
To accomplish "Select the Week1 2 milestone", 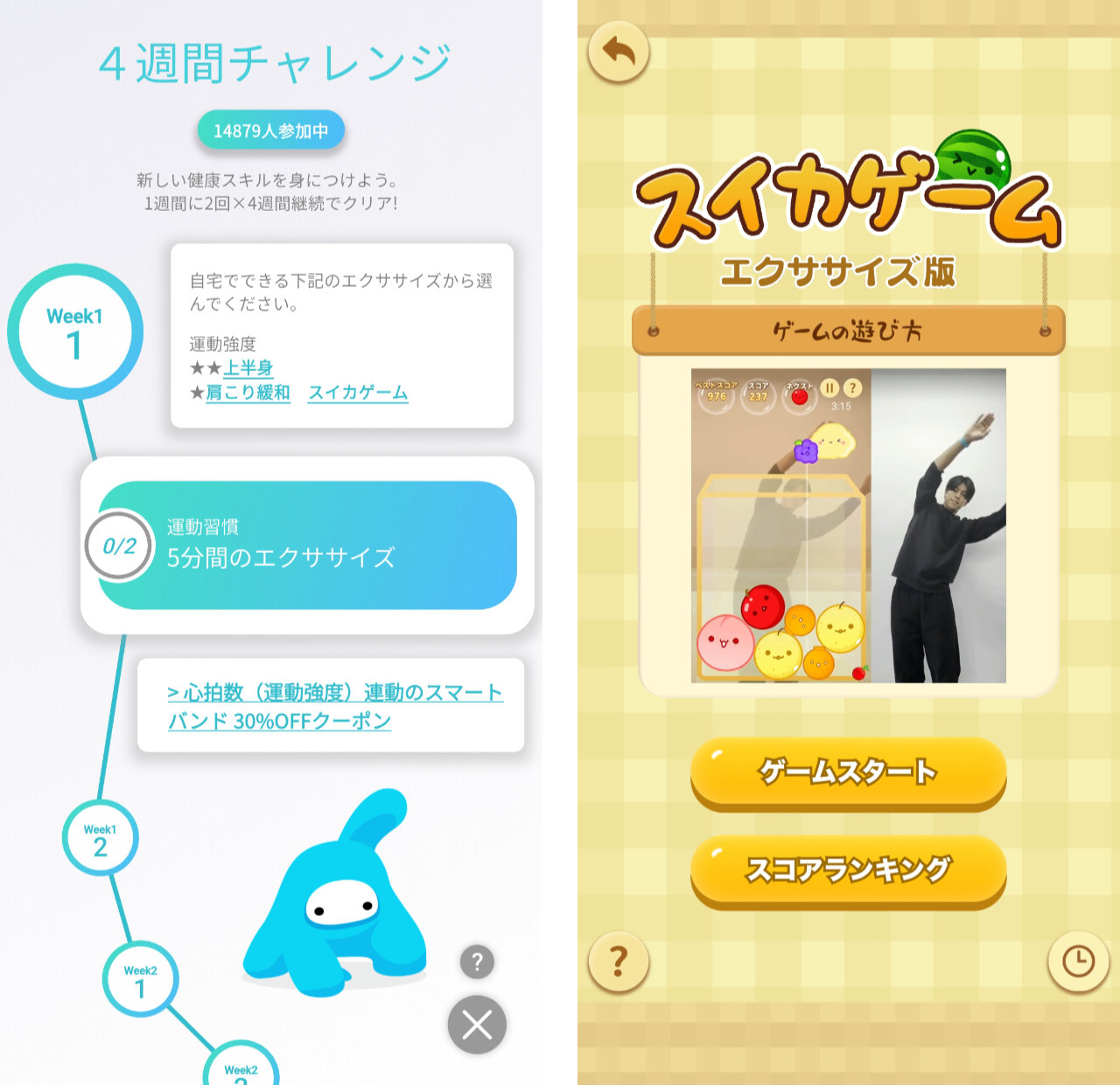I will (101, 838).
